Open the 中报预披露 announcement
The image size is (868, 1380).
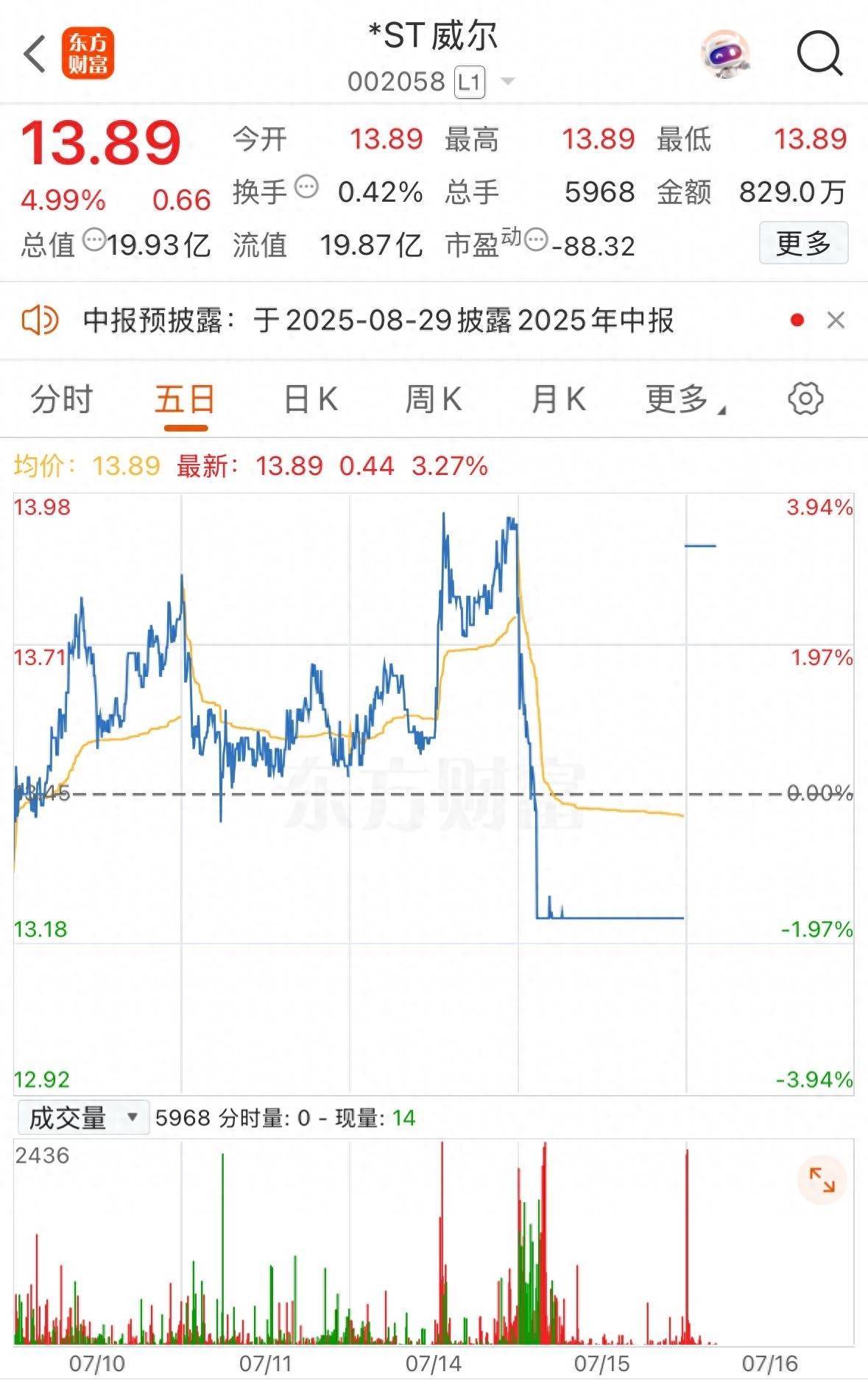[x=378, y=321]
